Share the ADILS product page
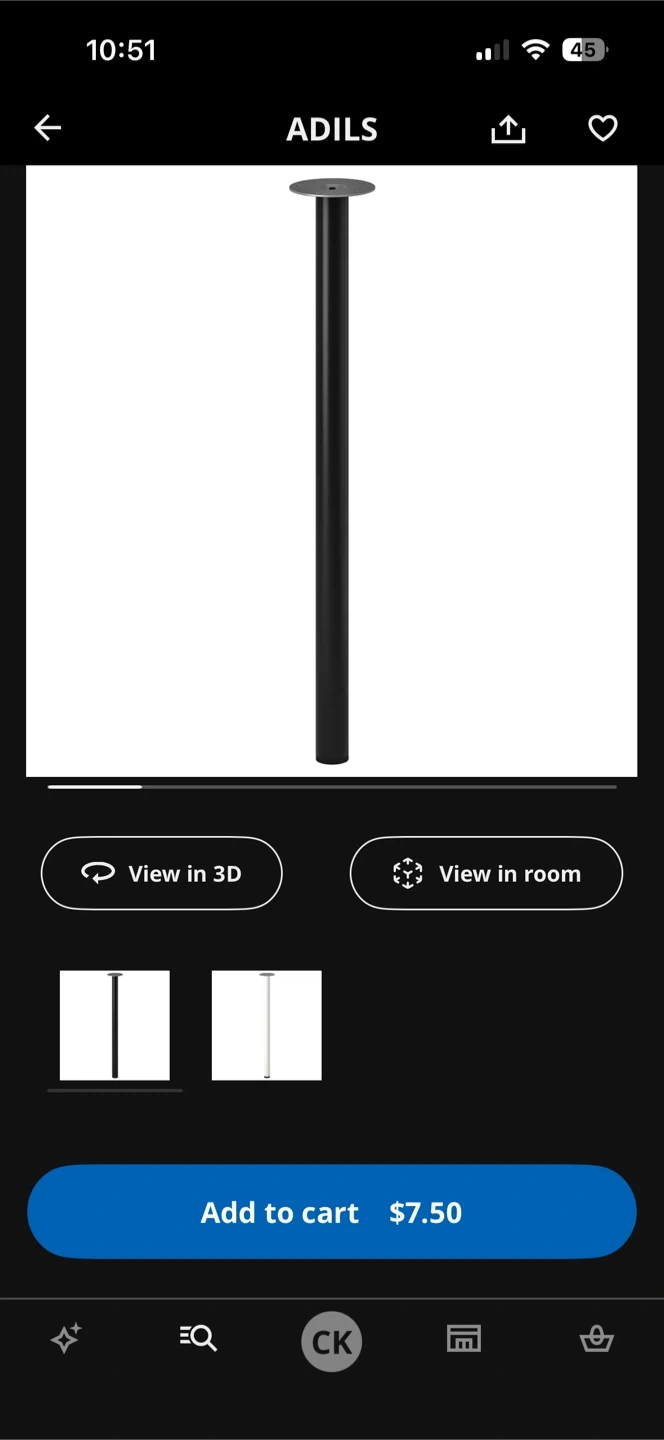Viewport: 664px width, 1440px height. pyautogui.click(x=508, y=128)
